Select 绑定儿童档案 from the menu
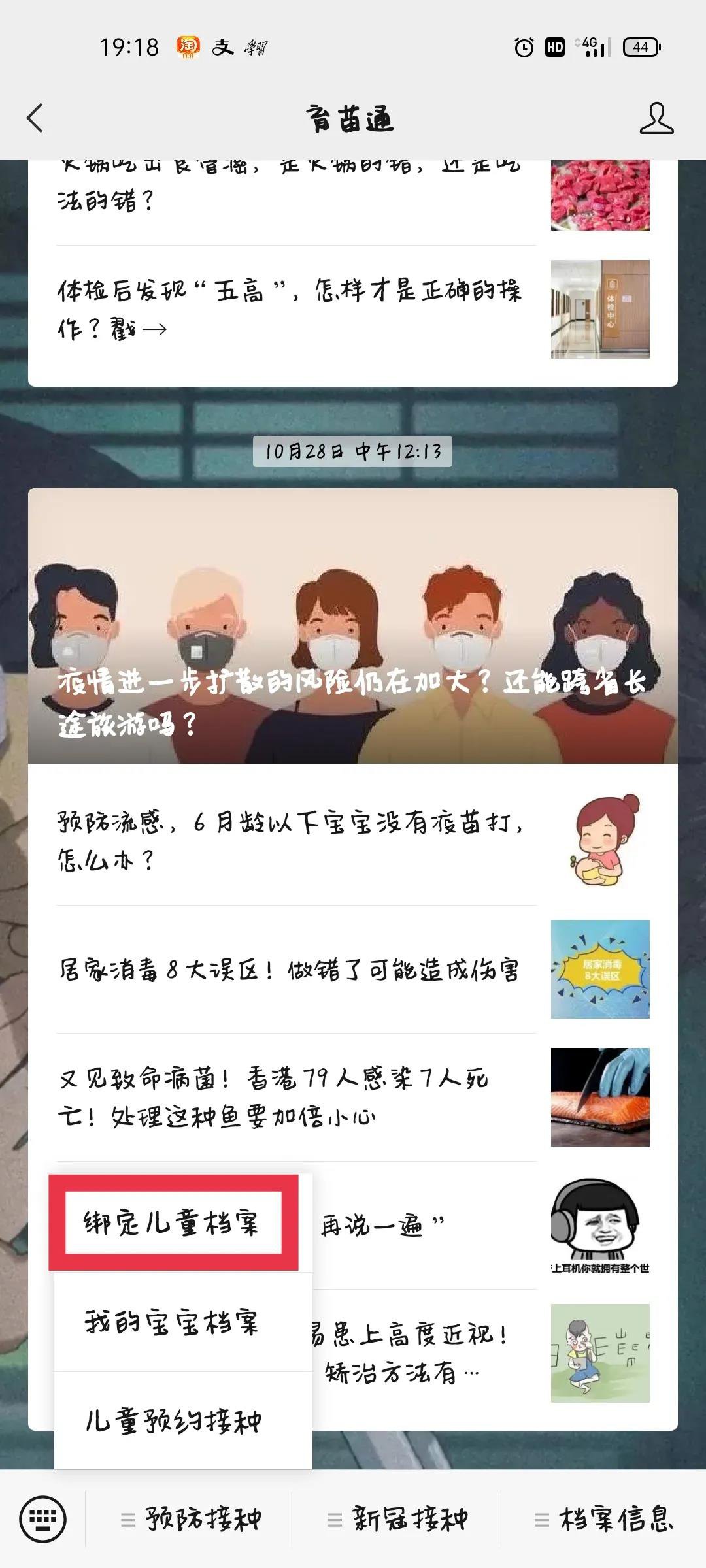This screenshot has height=1568, width=706. (173, 1222)
